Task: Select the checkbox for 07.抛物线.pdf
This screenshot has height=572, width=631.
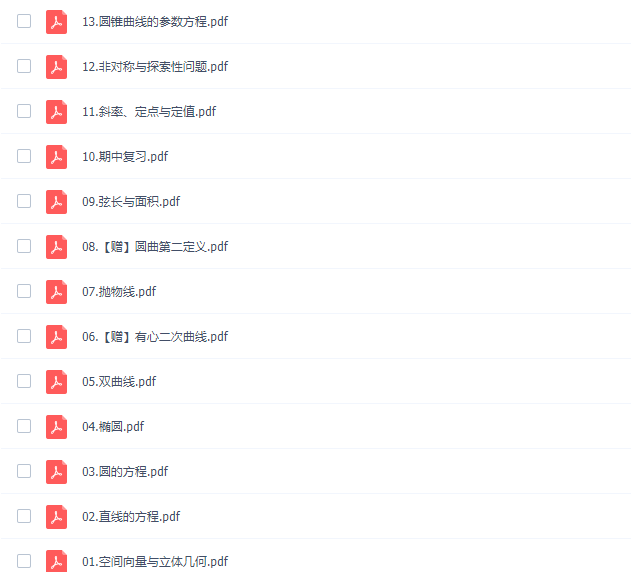Action: 24,291
